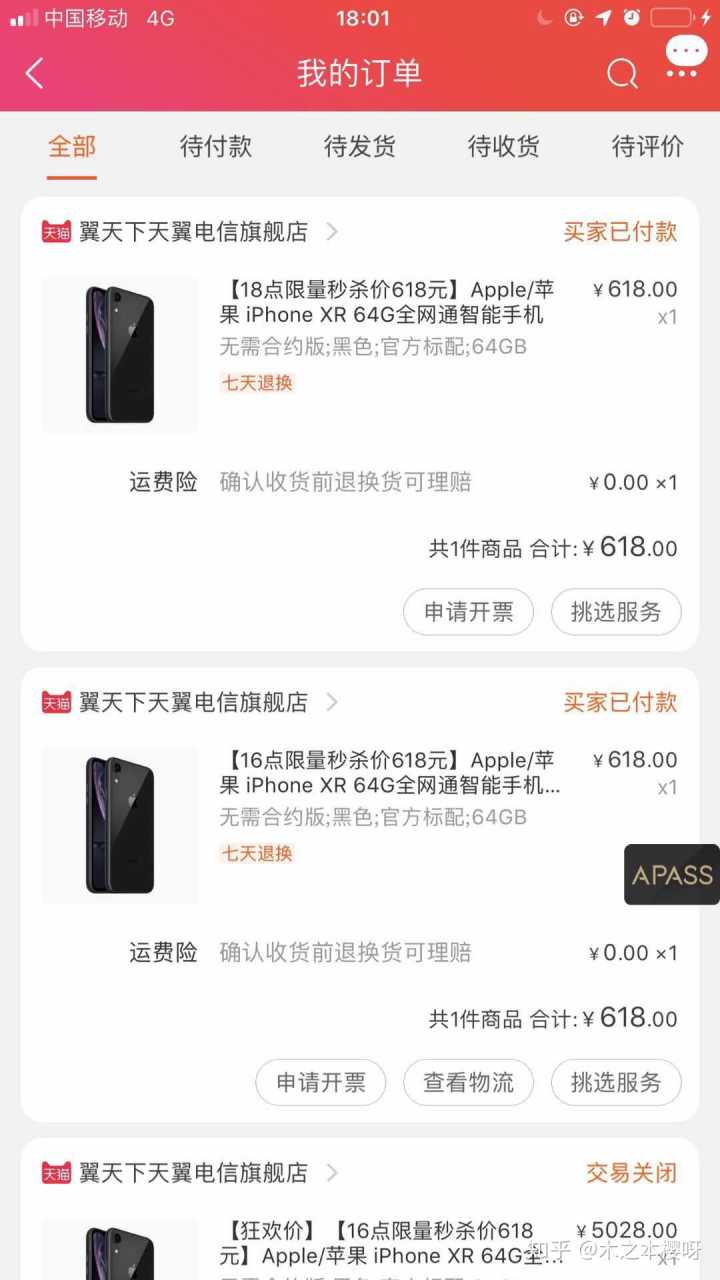Visit 翼天下天翼电信旗舰店 from the 交易关闭 order
720x1280 pixels.
coord(193,1172)
